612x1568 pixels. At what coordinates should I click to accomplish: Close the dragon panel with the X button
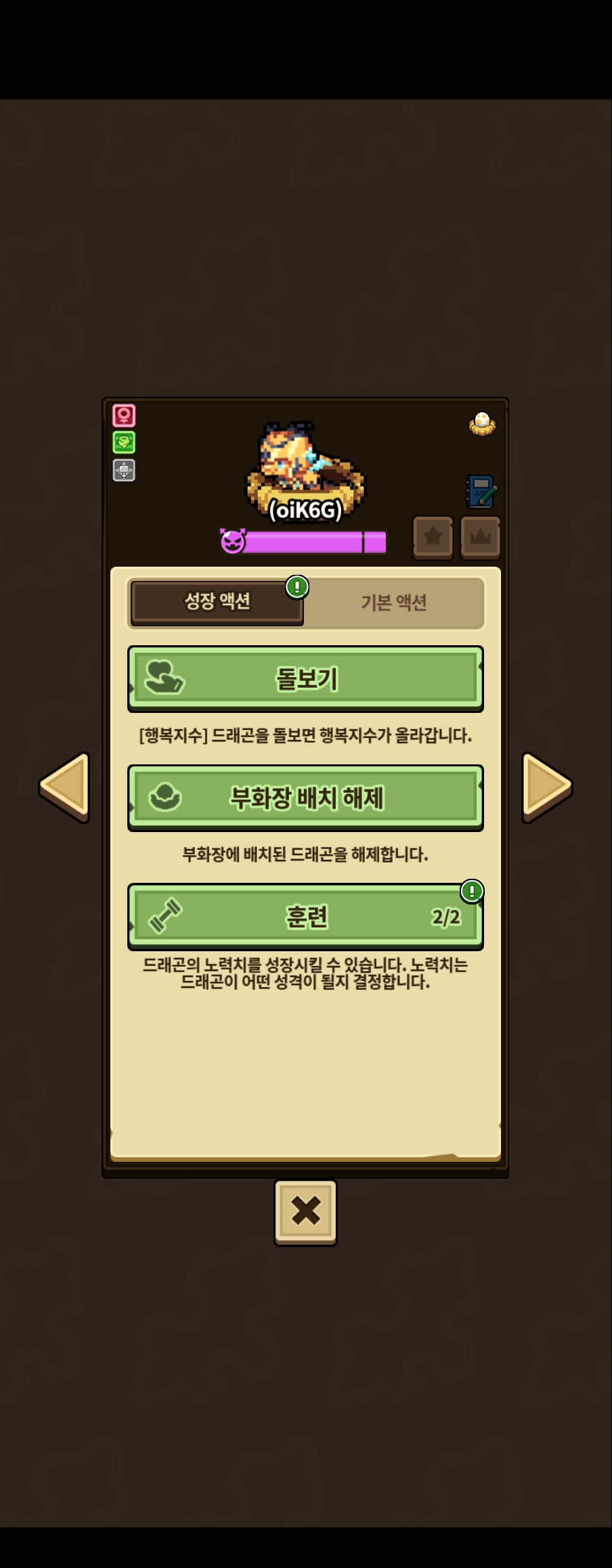click(x=305, y=1212)
